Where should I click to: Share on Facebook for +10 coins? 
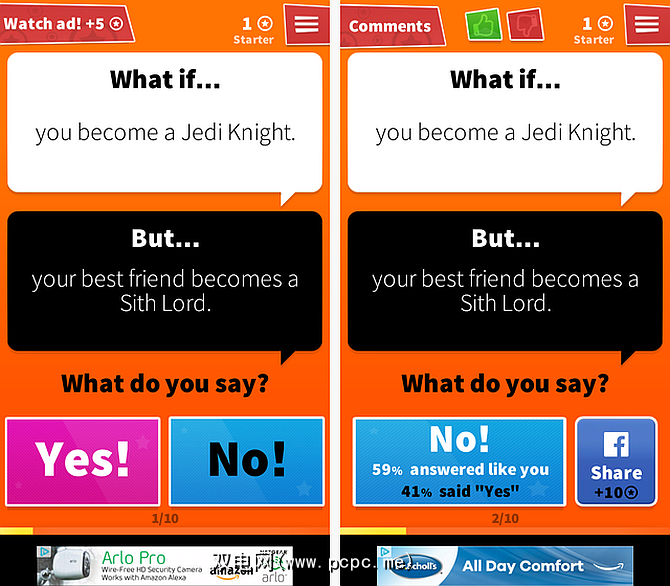tap(616, 461)
